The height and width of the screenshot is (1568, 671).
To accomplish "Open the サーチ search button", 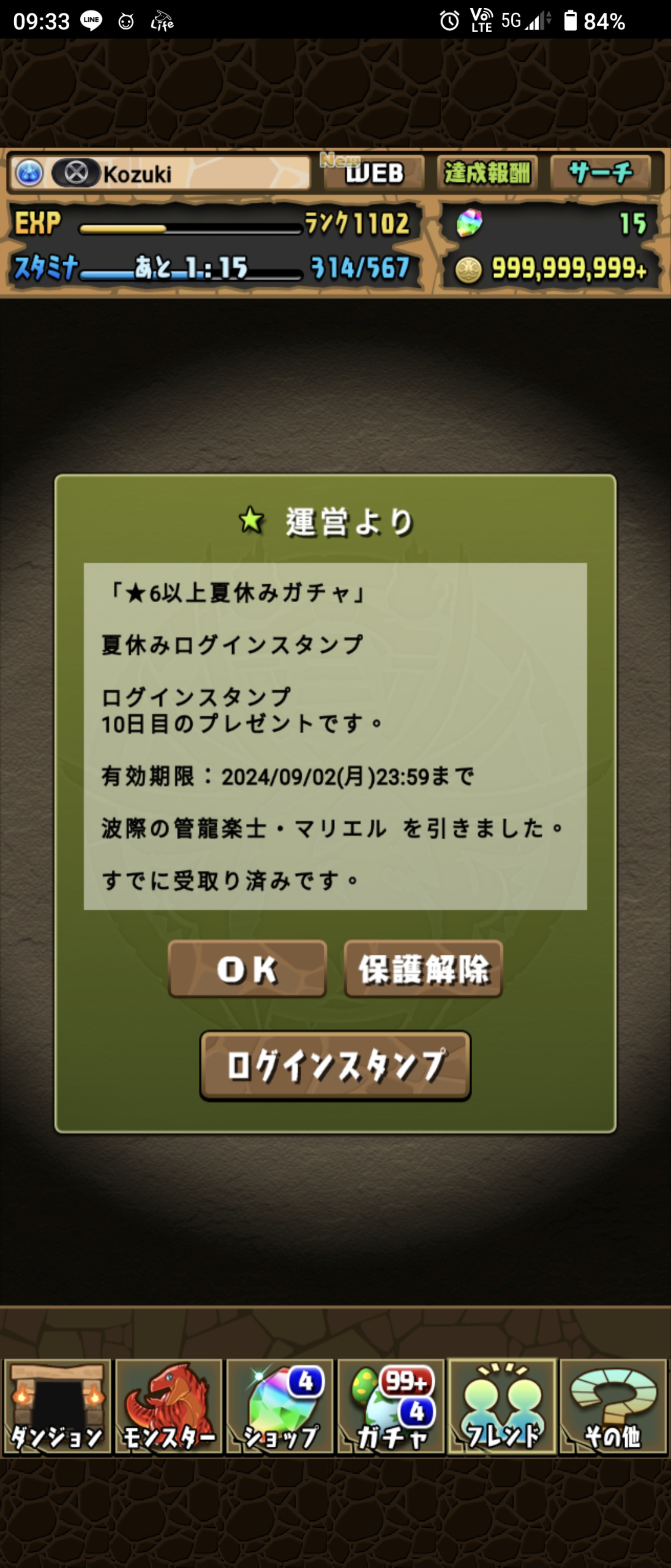I will pos(600,174).
